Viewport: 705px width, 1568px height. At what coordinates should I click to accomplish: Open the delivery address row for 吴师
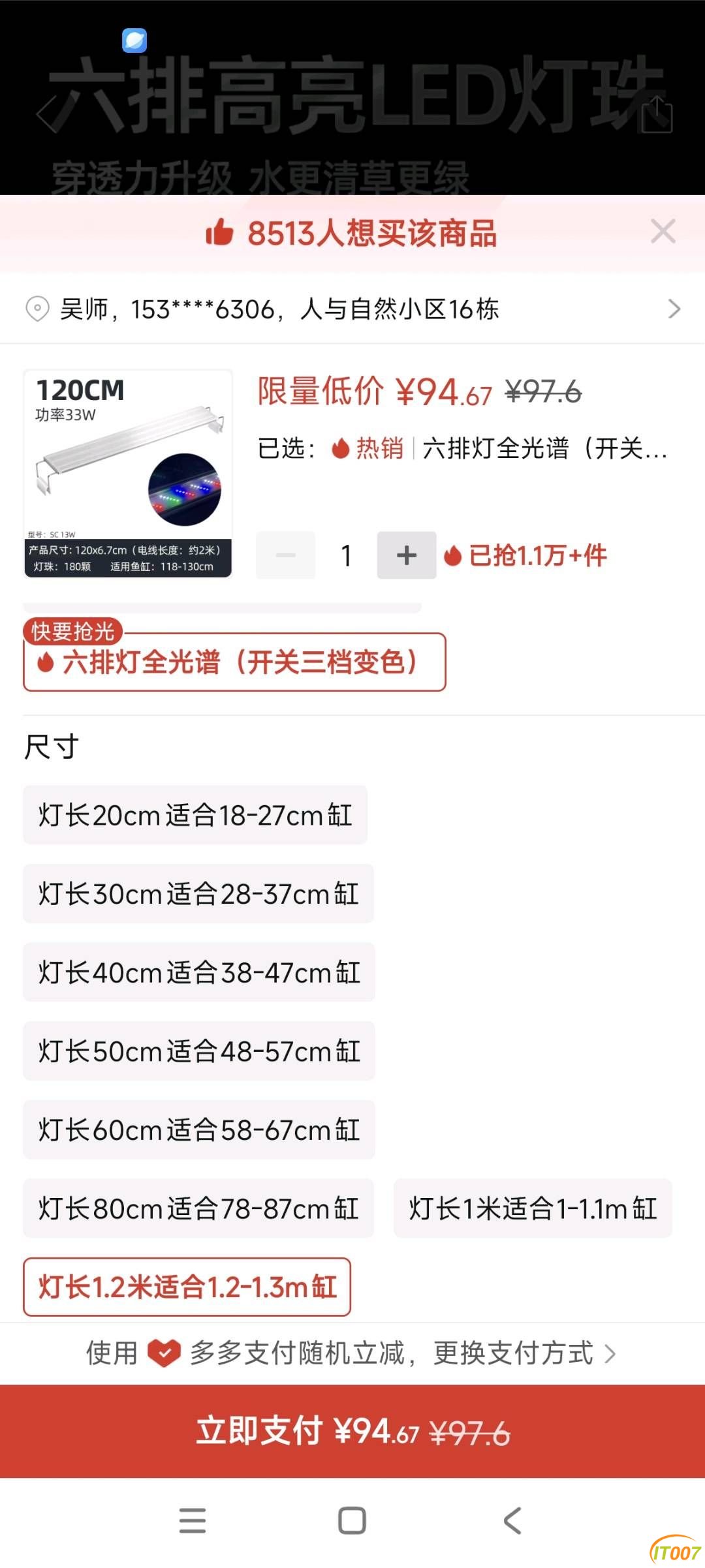coord(352,309)
